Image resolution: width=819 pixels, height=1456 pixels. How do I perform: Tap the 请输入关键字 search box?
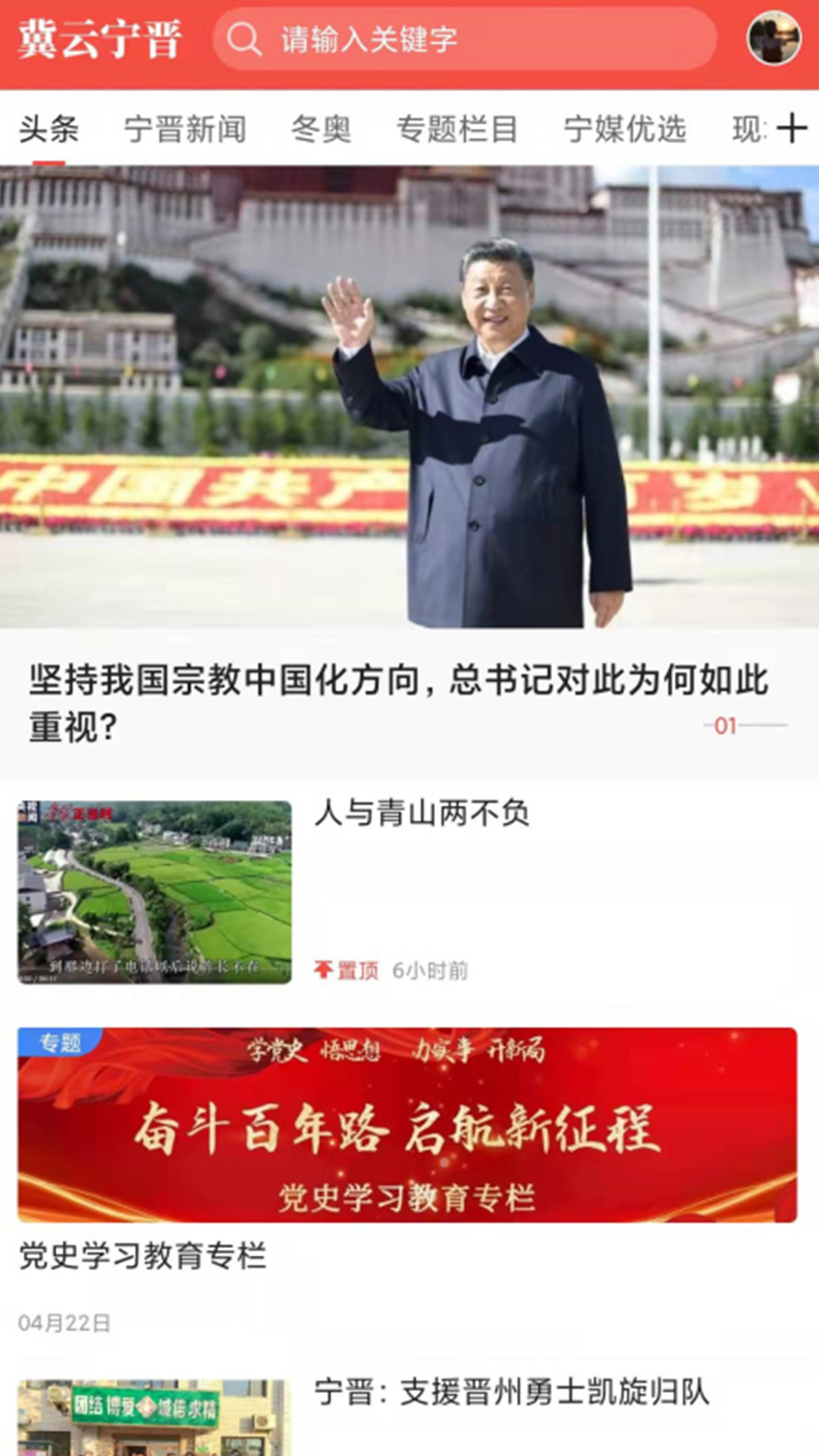point(463,39)
